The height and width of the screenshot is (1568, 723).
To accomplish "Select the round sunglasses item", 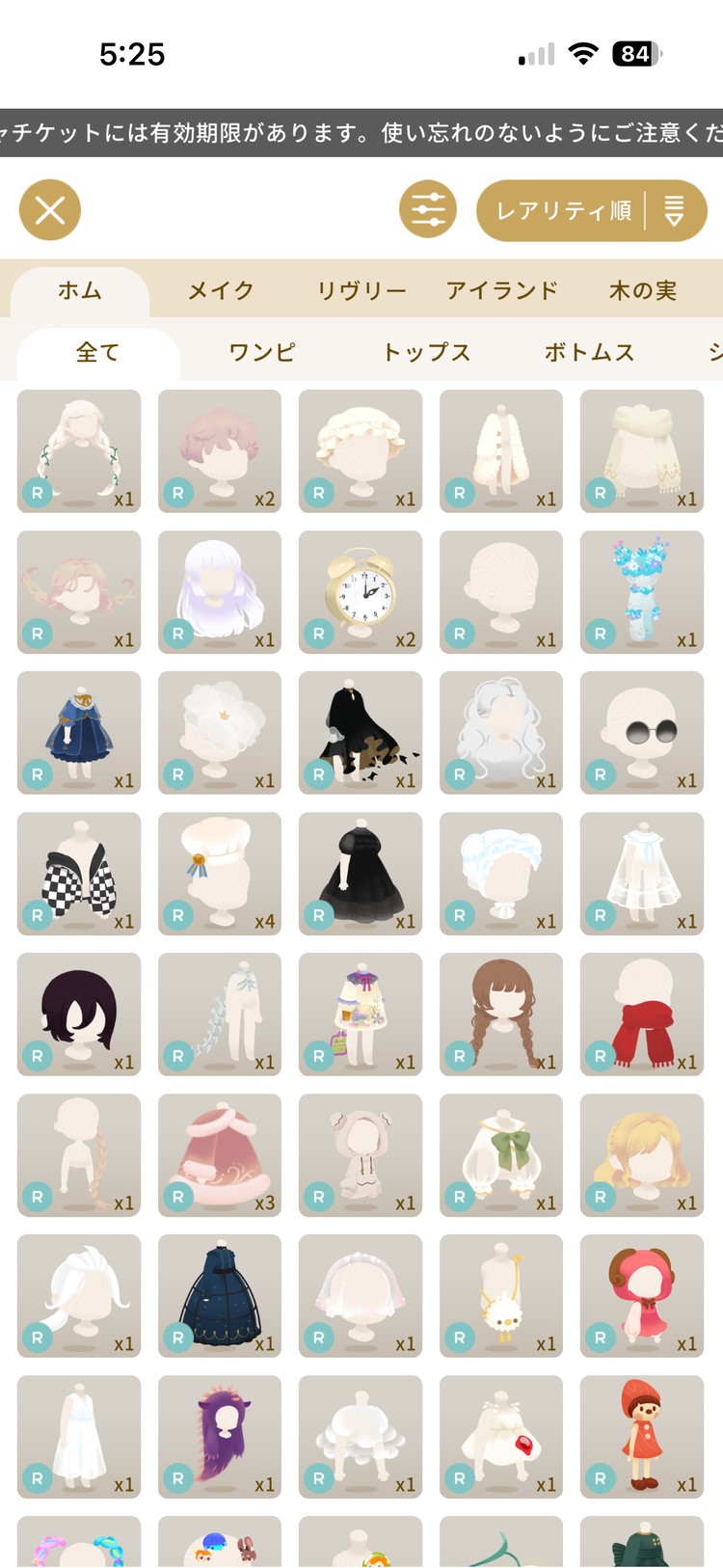I will coord(642,733).
